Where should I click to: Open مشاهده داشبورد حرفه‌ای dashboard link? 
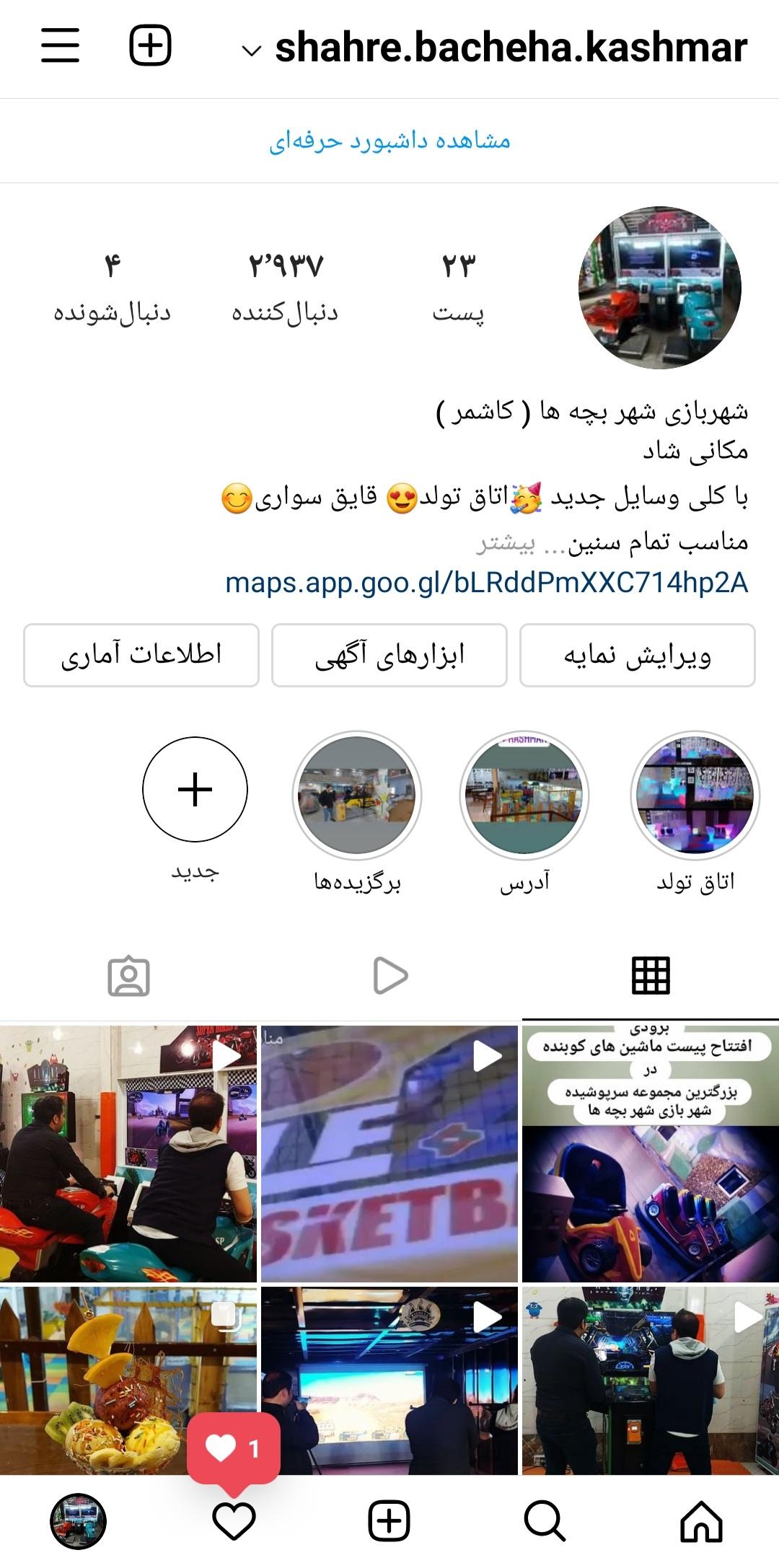tap(389, 141)
